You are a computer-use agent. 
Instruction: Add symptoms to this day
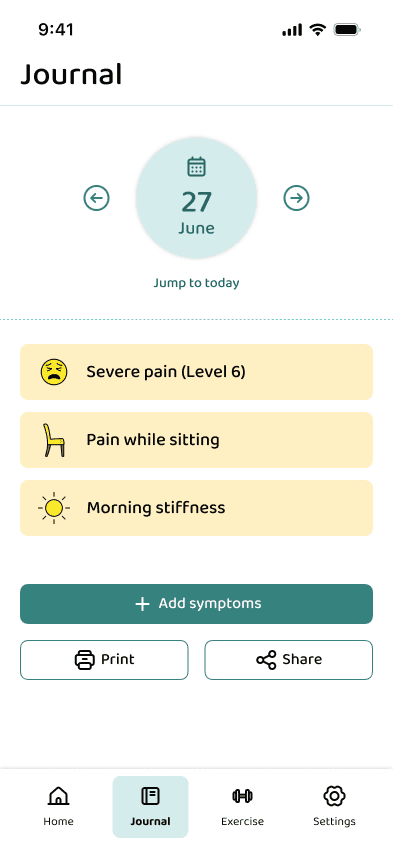(x=196, y=604)
